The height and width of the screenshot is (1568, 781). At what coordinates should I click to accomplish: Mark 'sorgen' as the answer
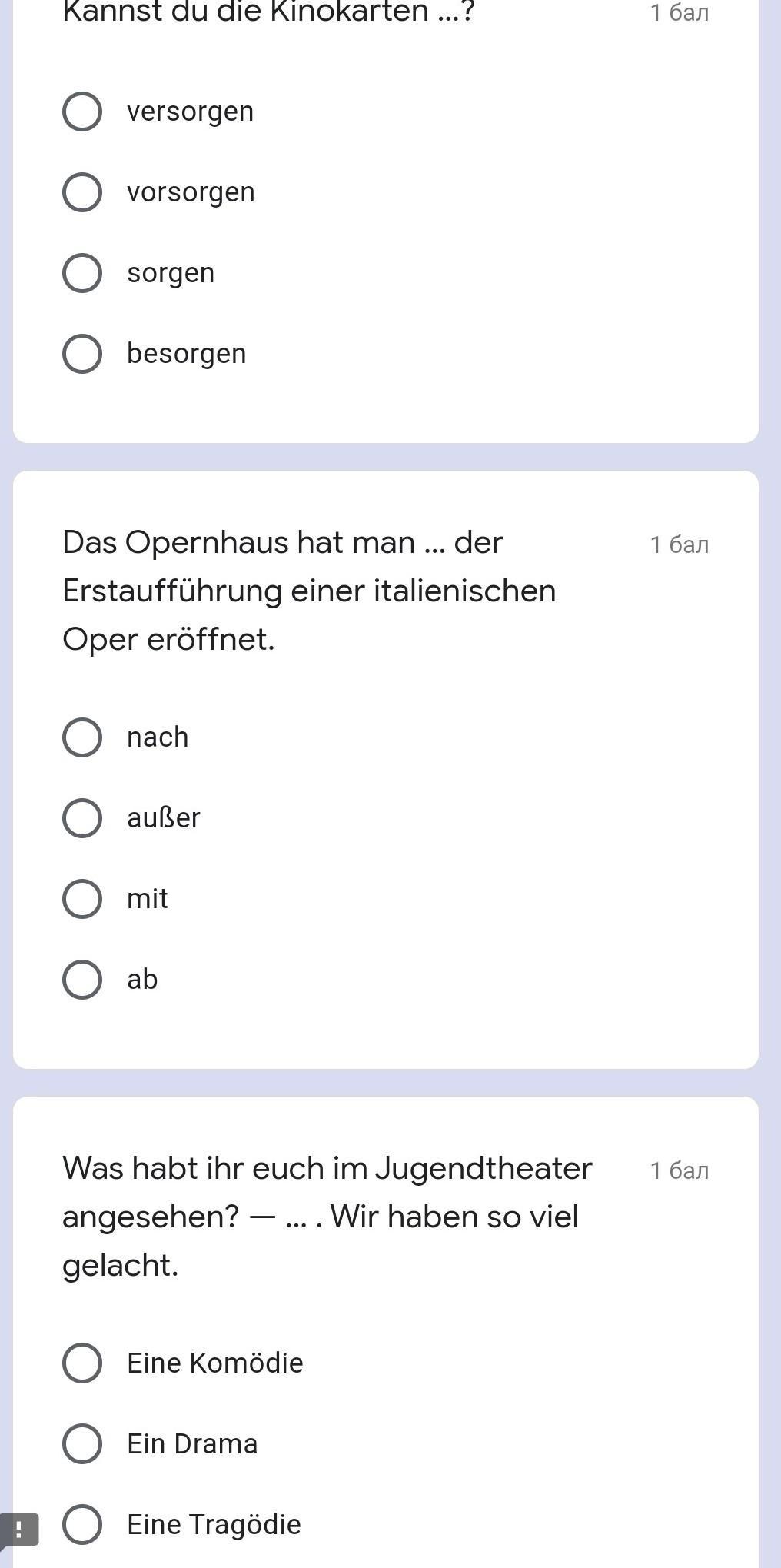[x=82, y=273]
